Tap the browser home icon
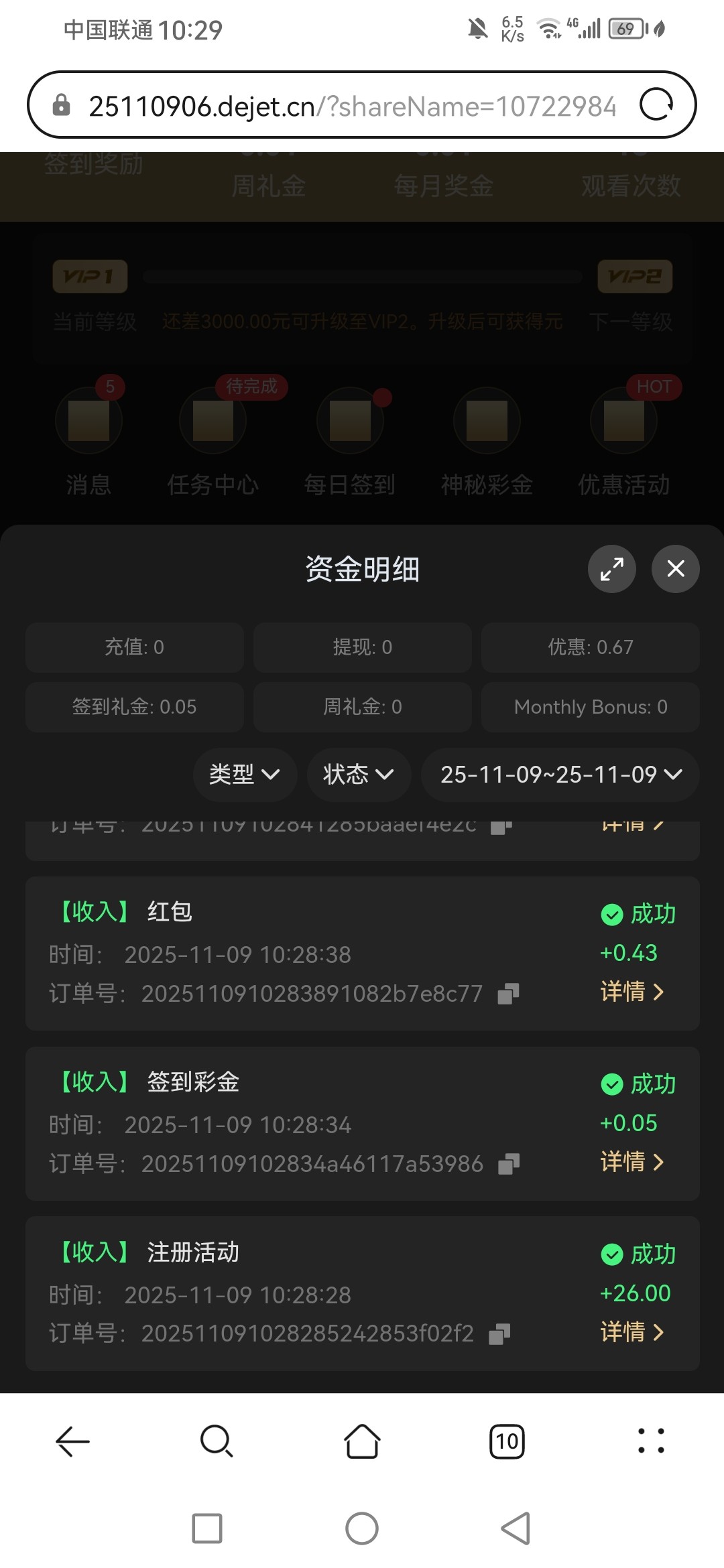 (x=361, y=1441)
